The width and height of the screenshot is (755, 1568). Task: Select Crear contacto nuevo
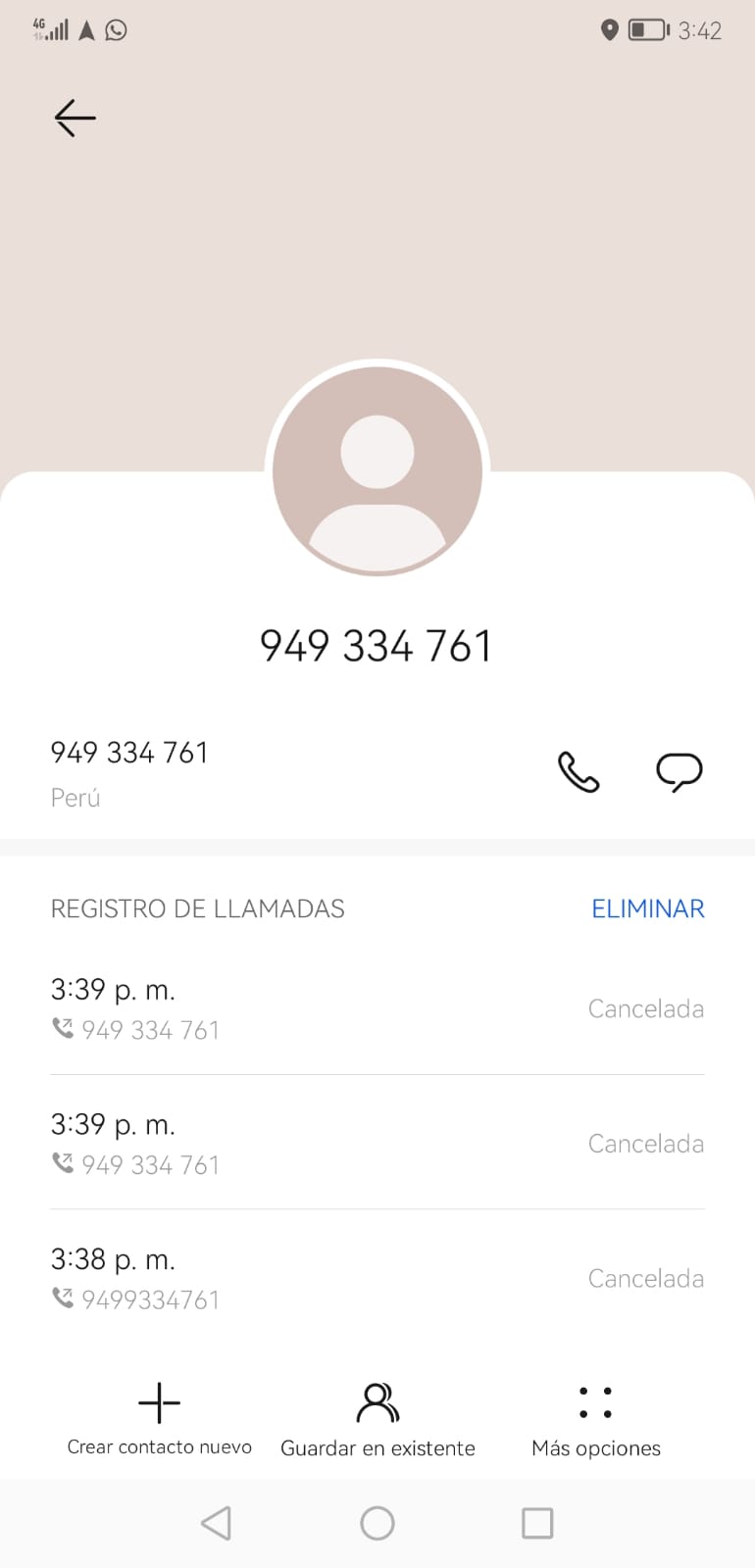(x=159, y=1419)
